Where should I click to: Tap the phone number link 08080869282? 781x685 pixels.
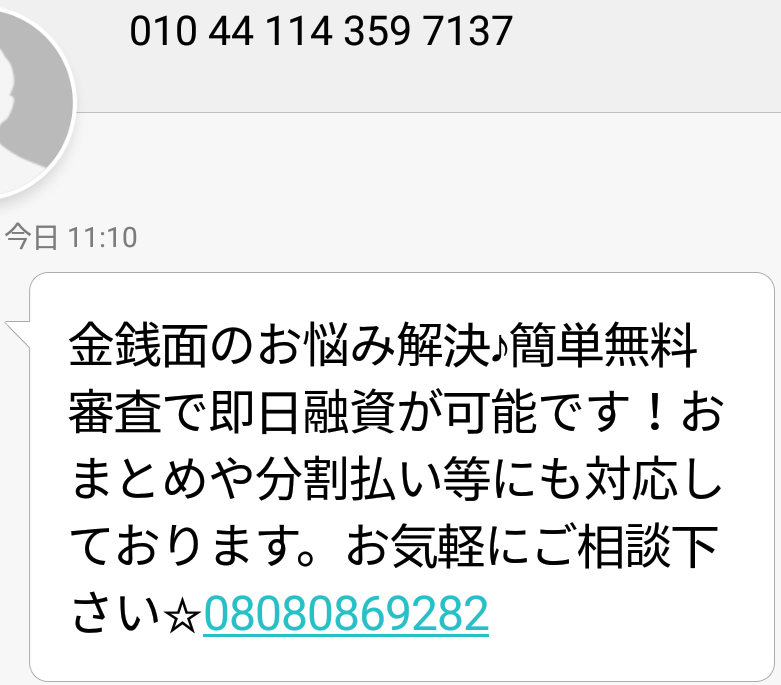345,613
